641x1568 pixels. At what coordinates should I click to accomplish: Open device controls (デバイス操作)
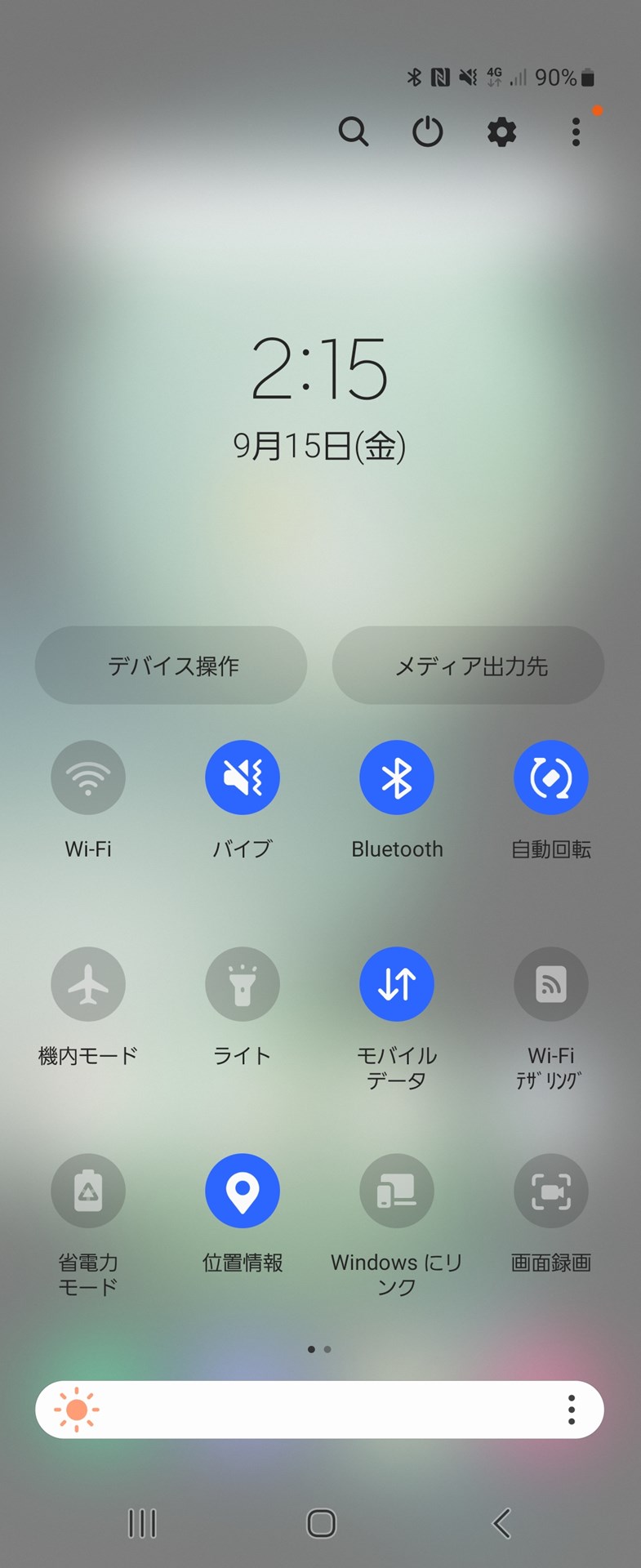coord(171,666)
